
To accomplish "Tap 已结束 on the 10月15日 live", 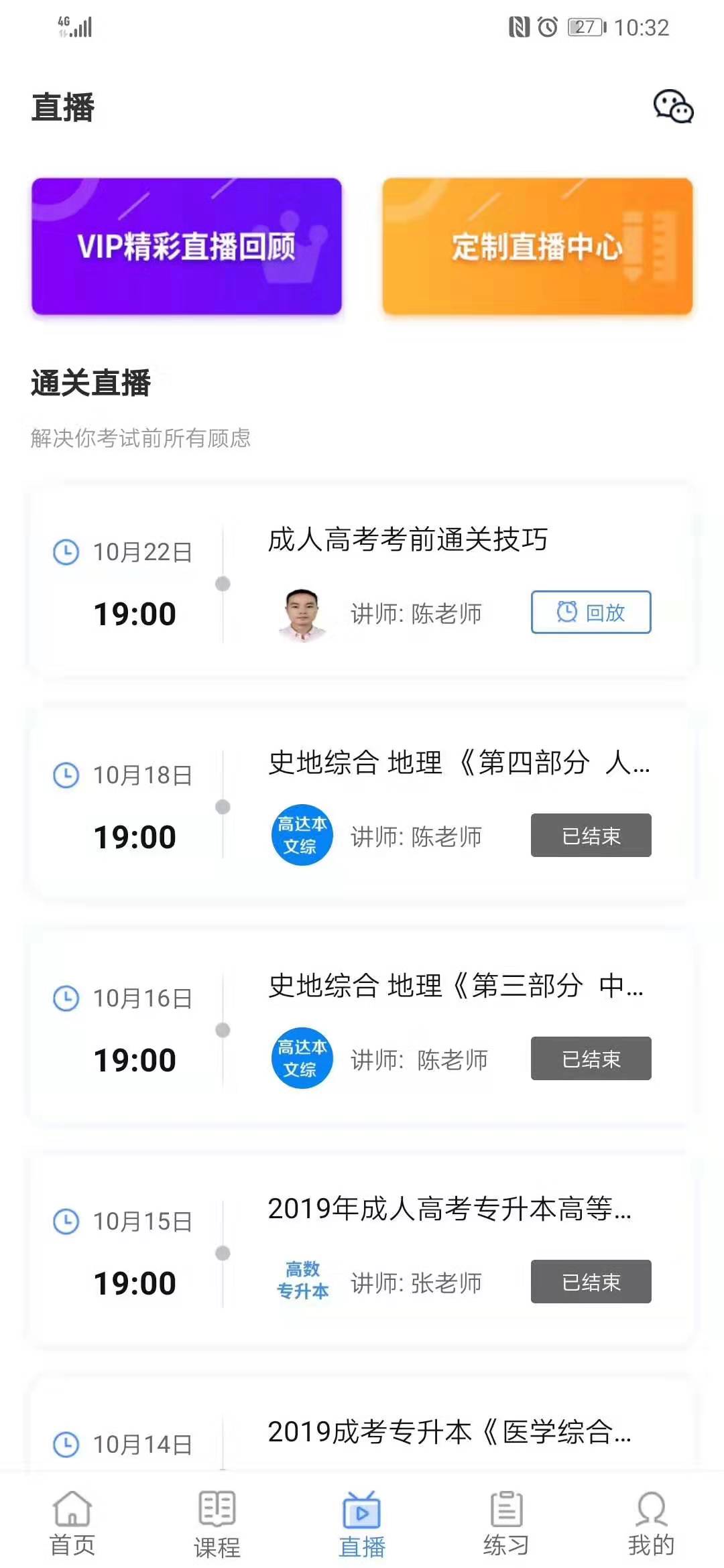I will pyautogui.click(x=591, y=1282).
